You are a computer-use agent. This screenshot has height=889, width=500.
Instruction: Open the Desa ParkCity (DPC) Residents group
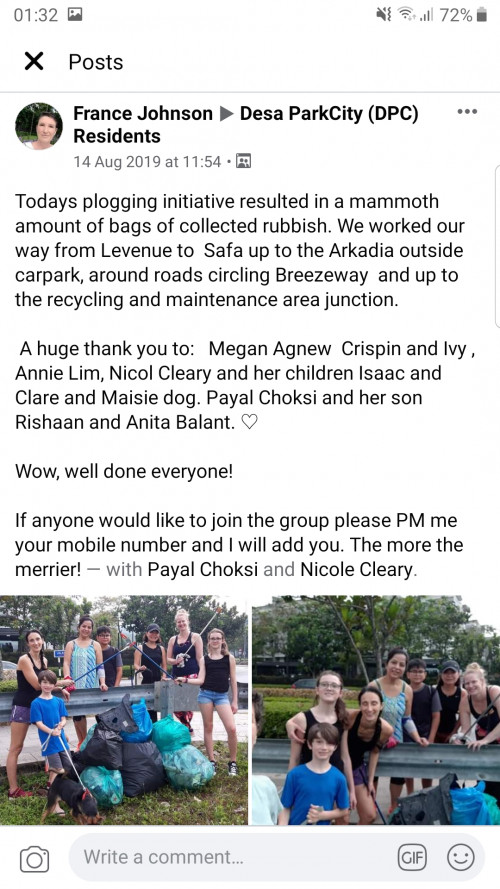pyautogui.click(x=245, y=125)
